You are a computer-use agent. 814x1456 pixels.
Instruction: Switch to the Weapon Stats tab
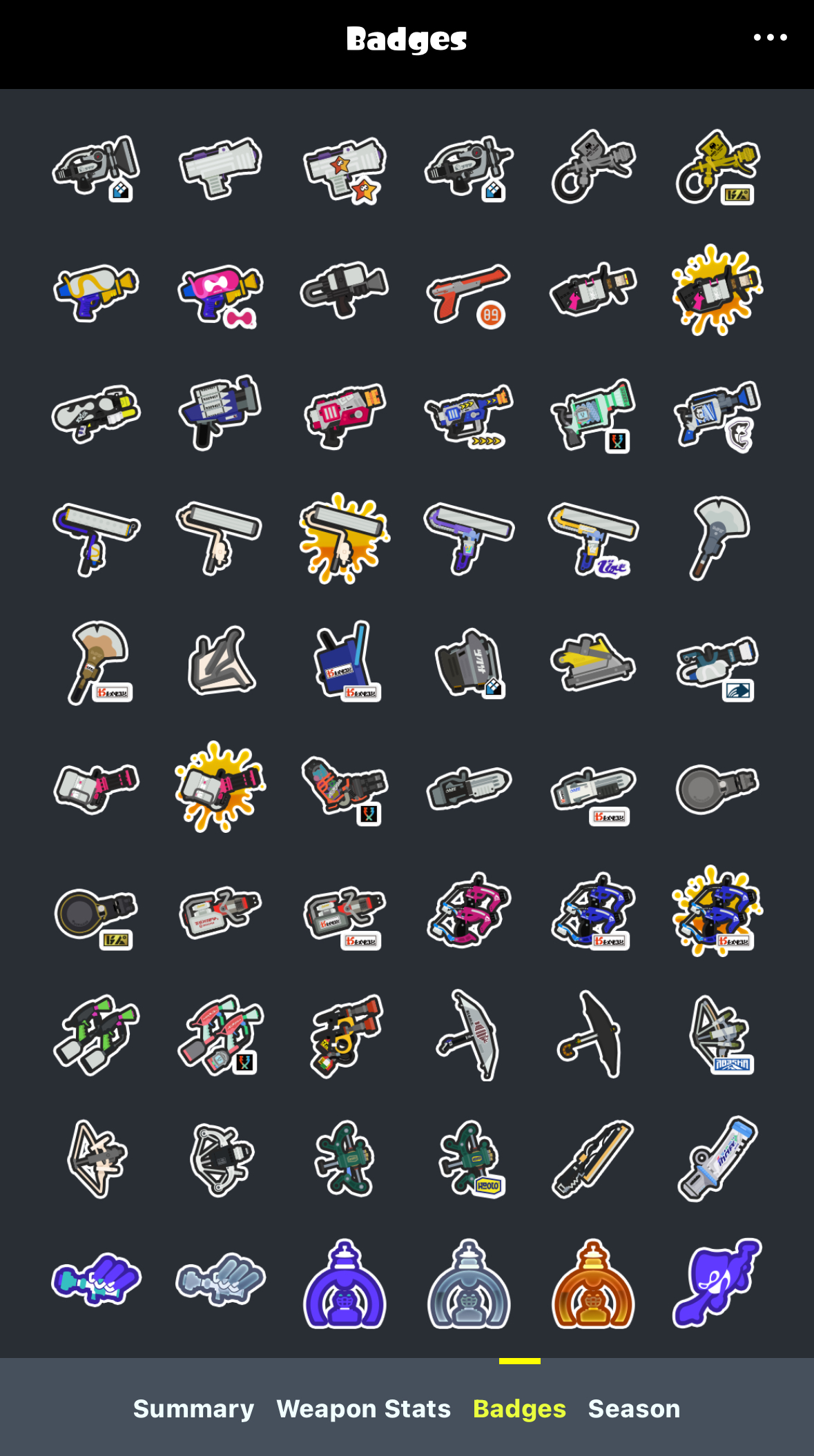click(x=363, y=1408)
